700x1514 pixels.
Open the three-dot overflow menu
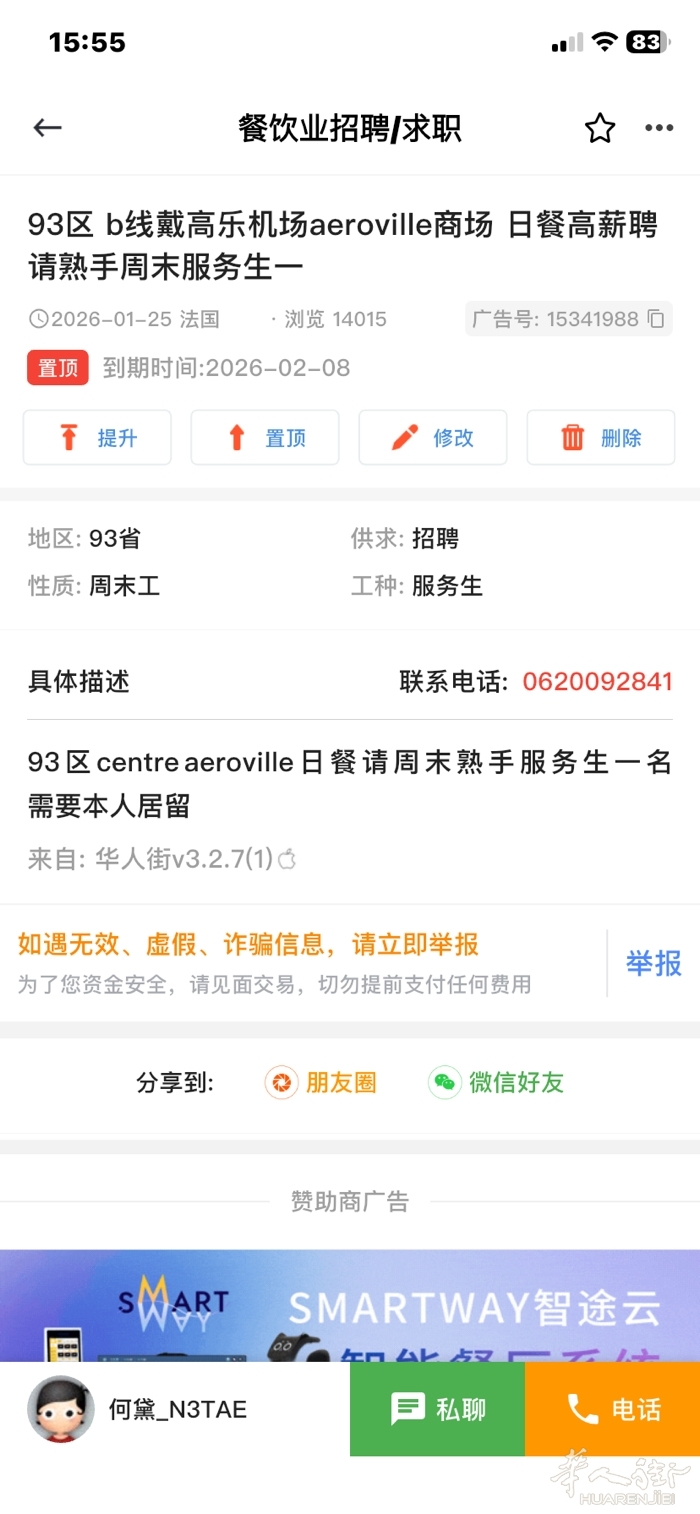[x=658, y=128]
